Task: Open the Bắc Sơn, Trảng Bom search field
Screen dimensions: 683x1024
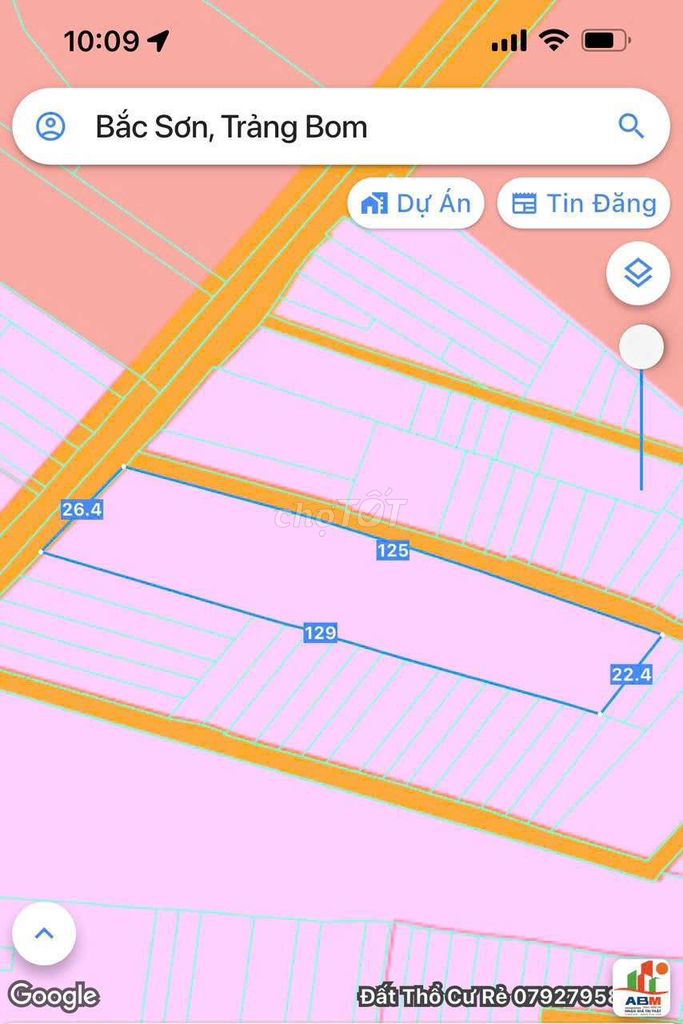Action: point(300,127)
